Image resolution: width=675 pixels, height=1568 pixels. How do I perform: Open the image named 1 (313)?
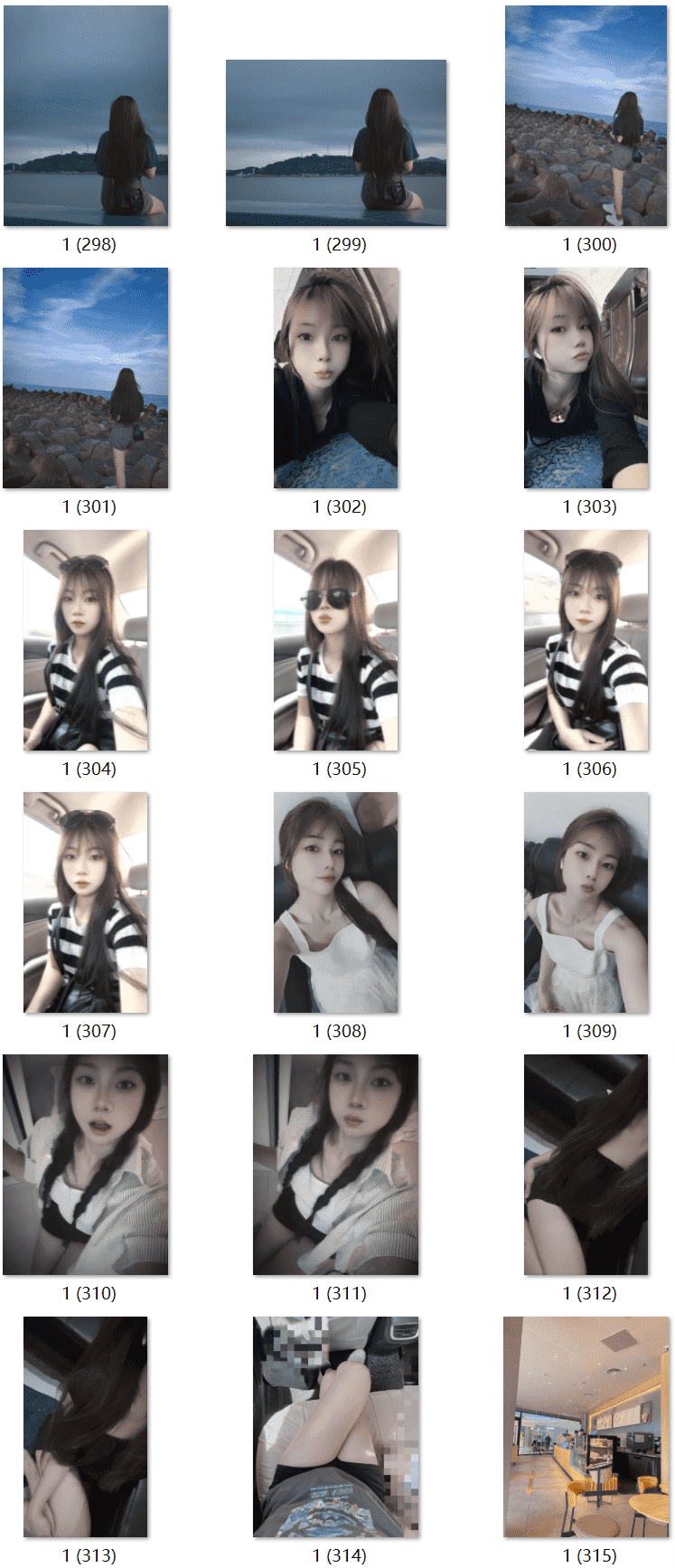click(x=86, y=1427)
